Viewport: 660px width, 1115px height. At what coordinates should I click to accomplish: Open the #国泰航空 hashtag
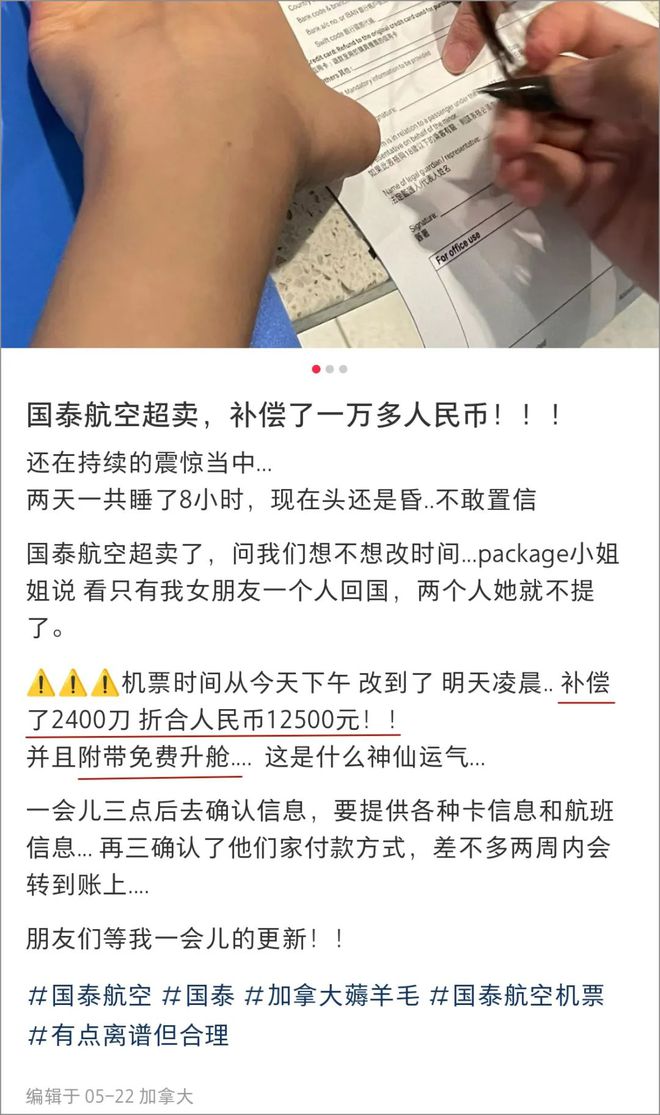click(90, 995)
